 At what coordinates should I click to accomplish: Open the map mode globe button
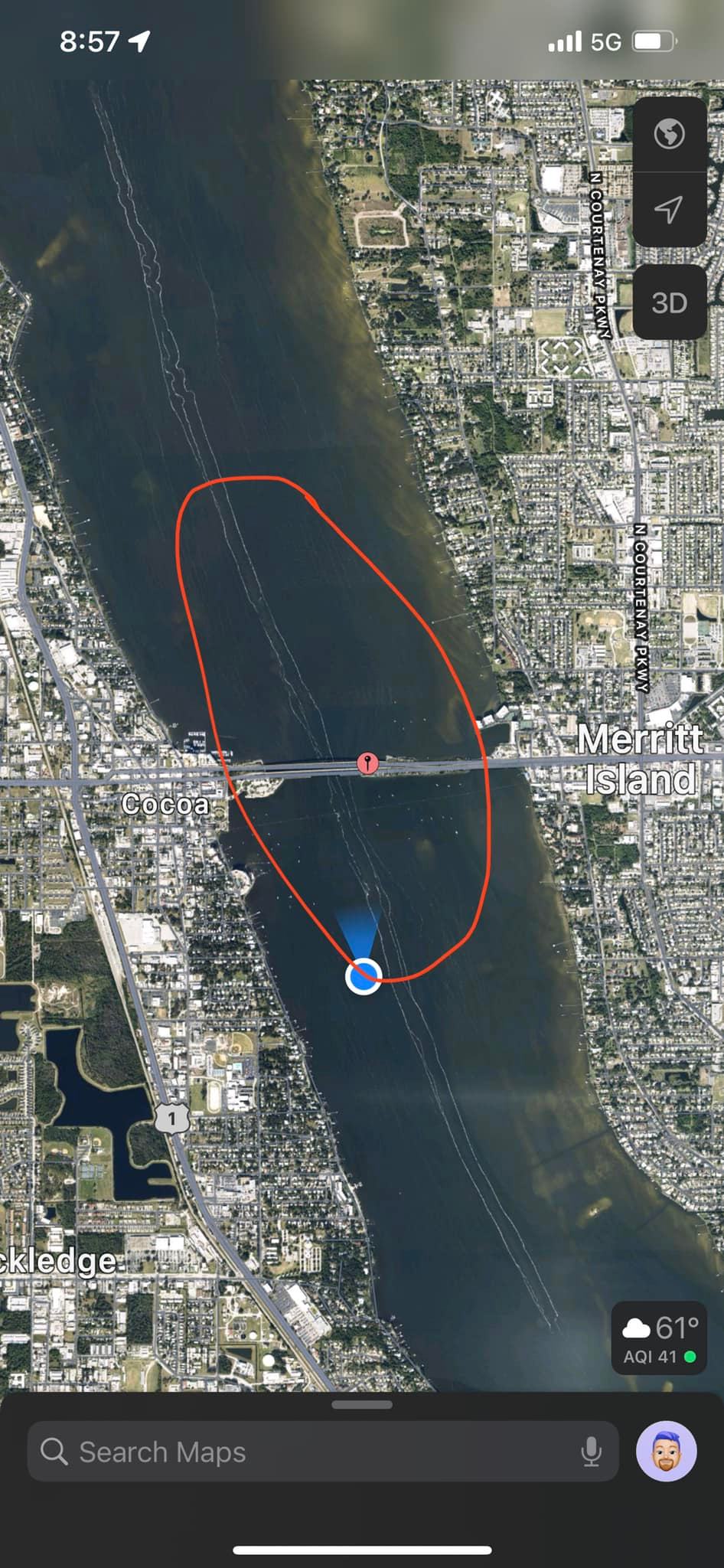670,134
